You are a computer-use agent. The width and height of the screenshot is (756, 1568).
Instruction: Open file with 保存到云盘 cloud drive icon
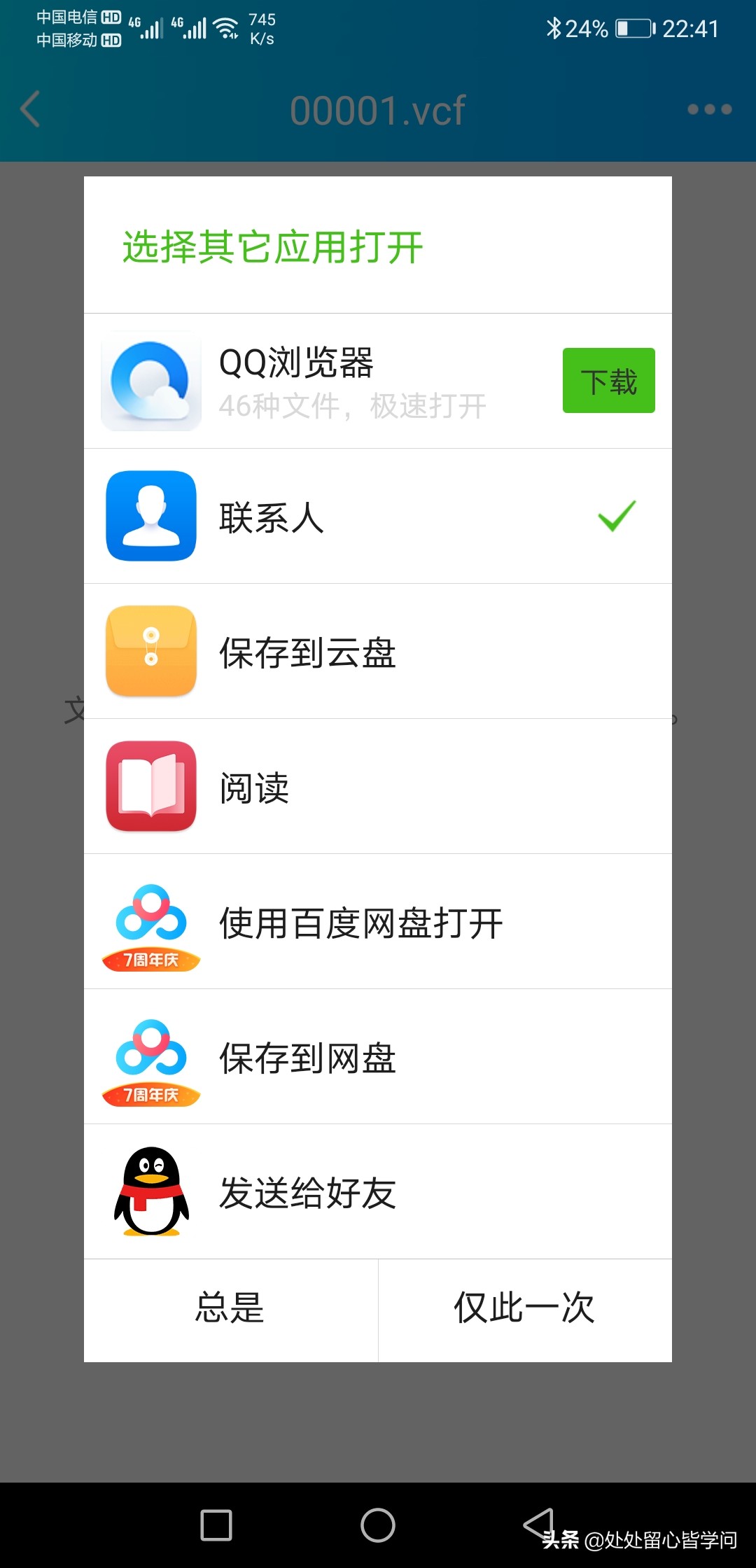pyautogui.click(x=150, y=651)
